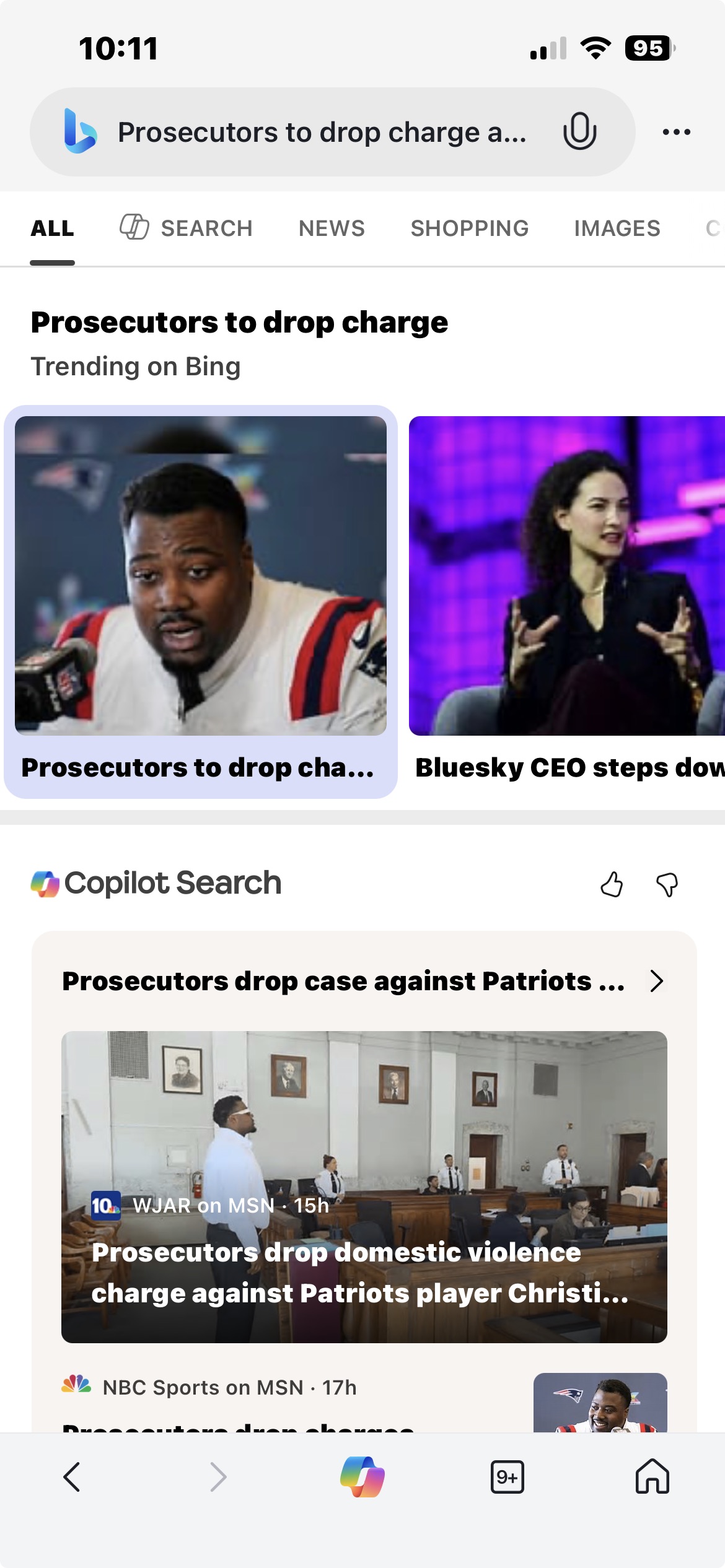Open the Prosecutors to drop charge trending card
This screenshot has width=725, height=1568.
(x=201, y=601)
